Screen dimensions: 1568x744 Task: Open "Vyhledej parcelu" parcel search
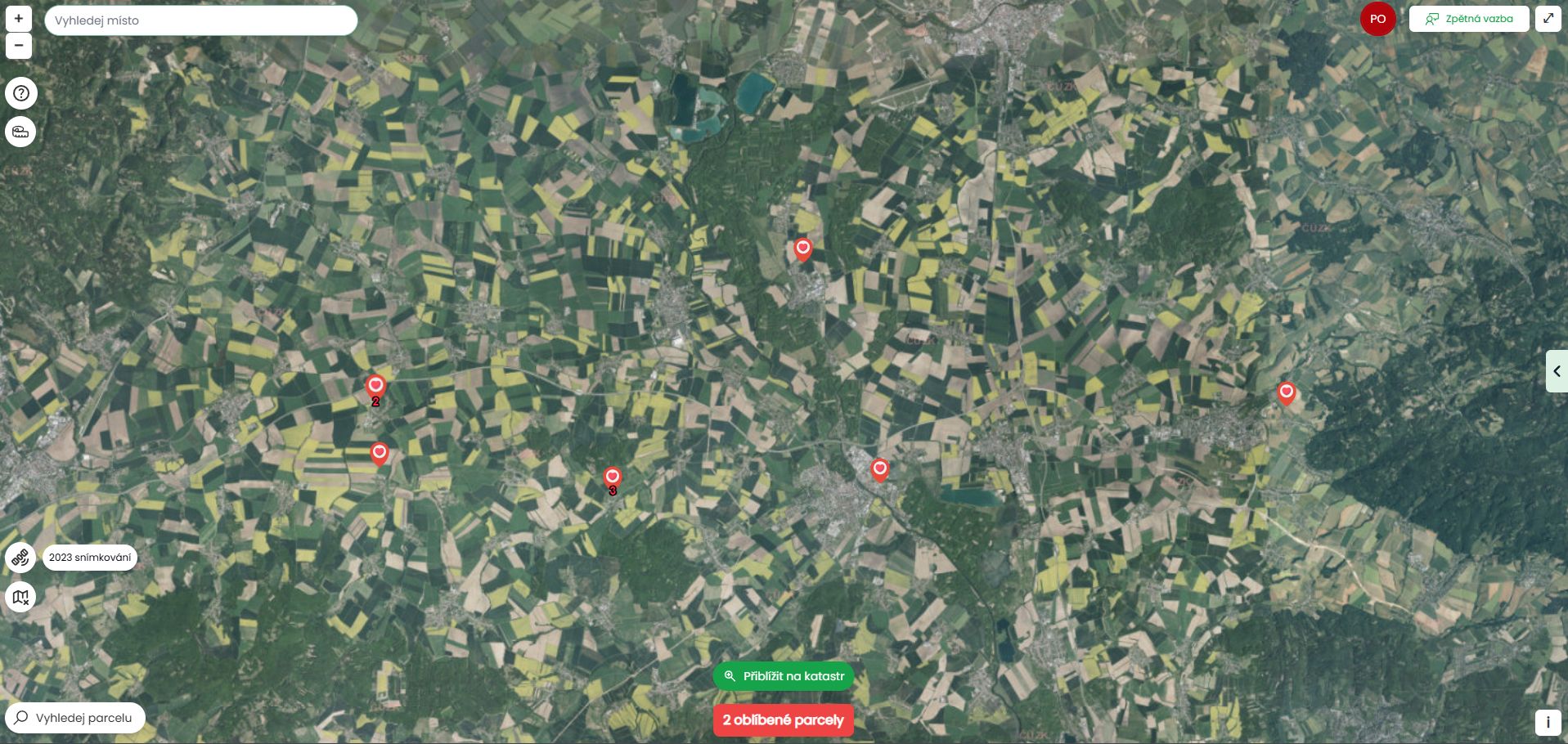74,718
